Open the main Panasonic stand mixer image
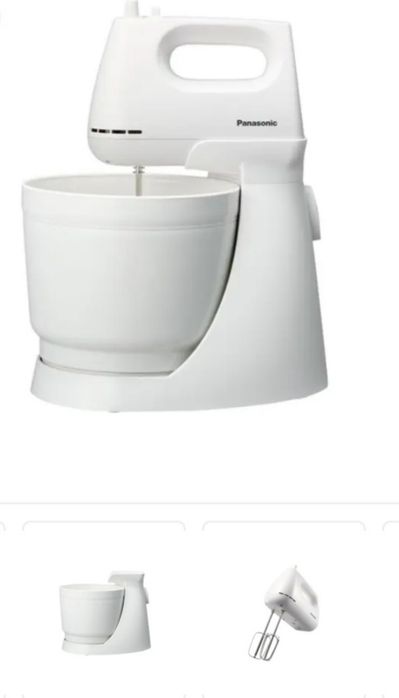399x698 pixels. 175,206
